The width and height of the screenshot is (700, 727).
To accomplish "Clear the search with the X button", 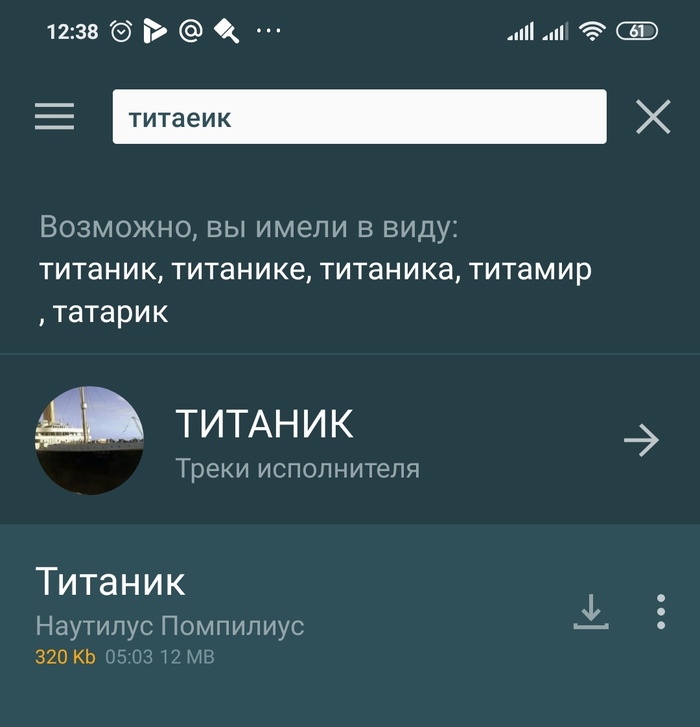I will click(653, 118).
